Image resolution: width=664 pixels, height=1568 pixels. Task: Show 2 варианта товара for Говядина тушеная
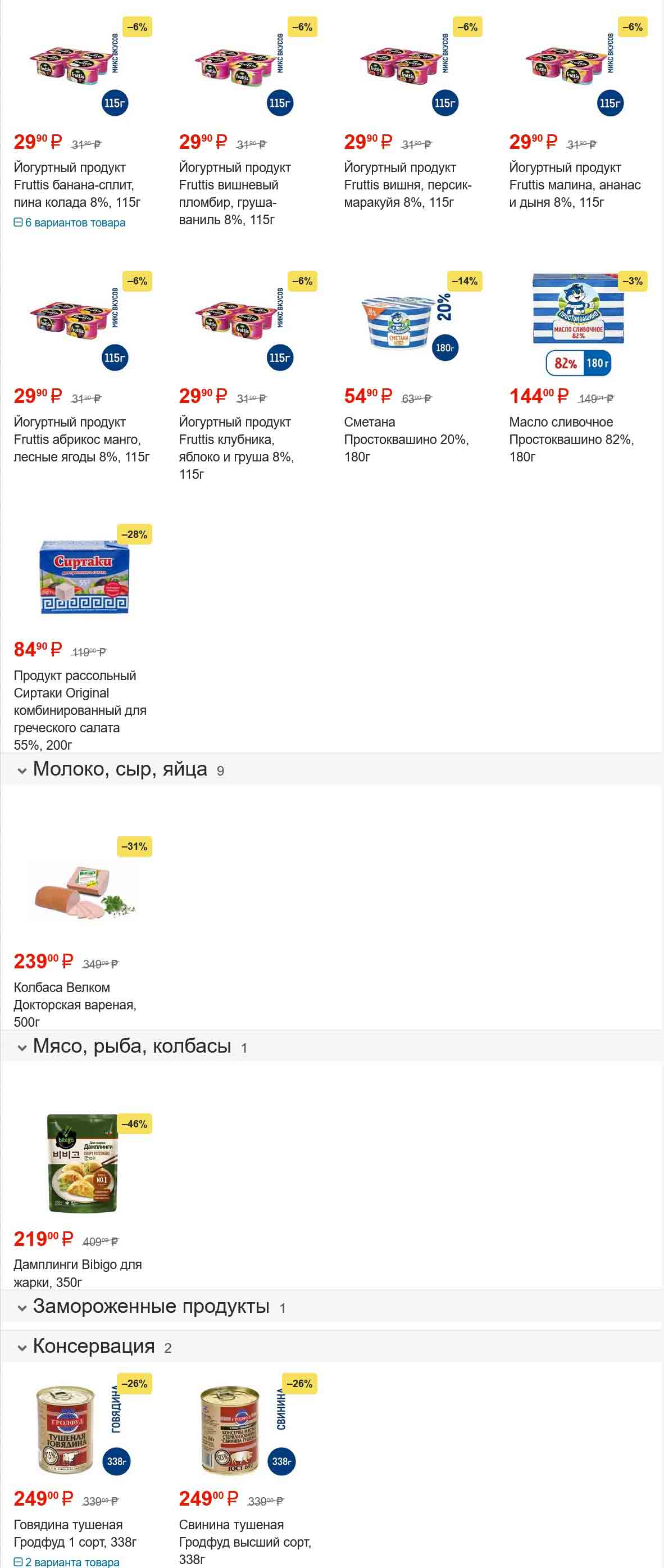click(66, 1562)
